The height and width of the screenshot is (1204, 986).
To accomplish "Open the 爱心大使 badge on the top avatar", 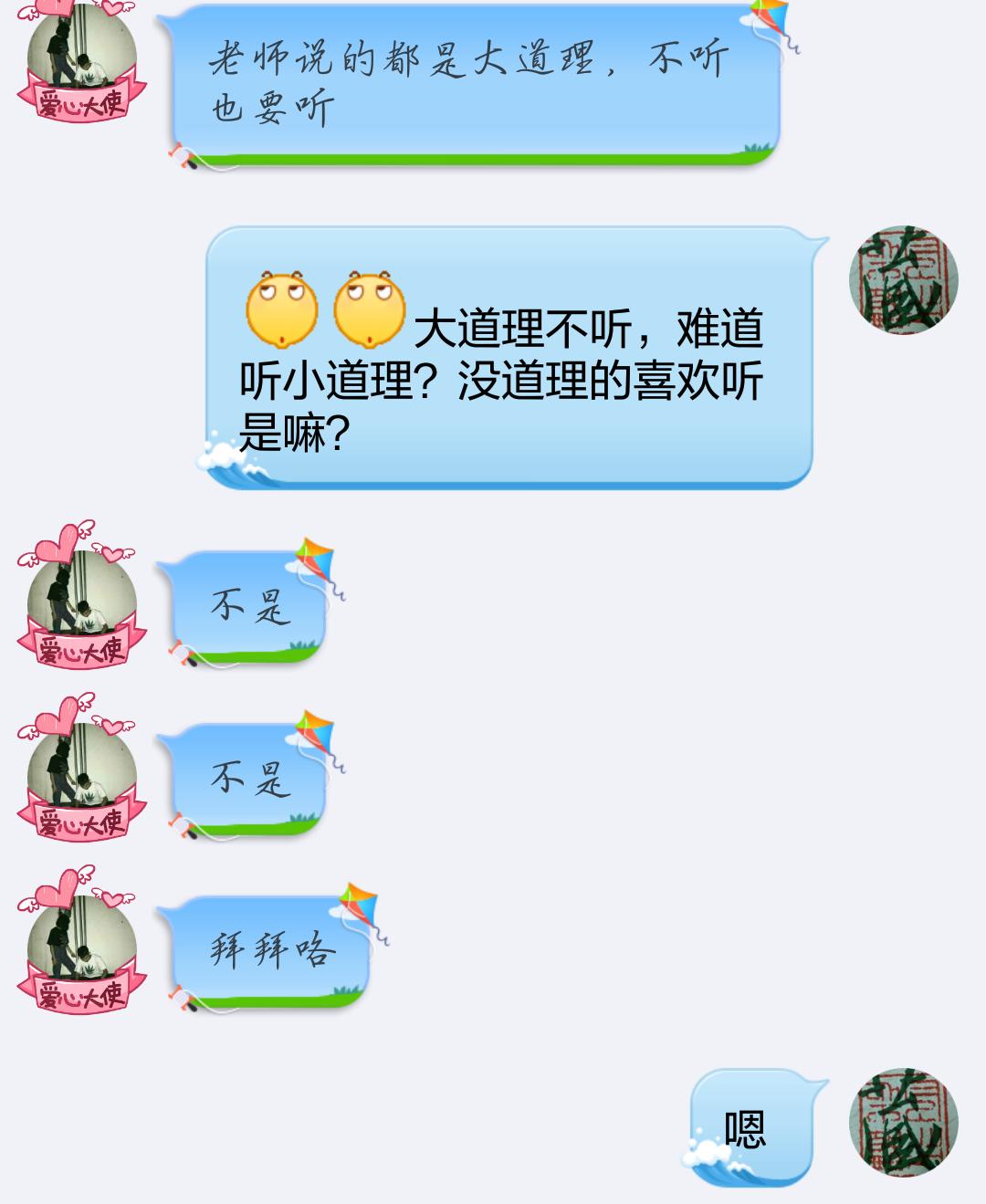I will click(x=82, y=100).
